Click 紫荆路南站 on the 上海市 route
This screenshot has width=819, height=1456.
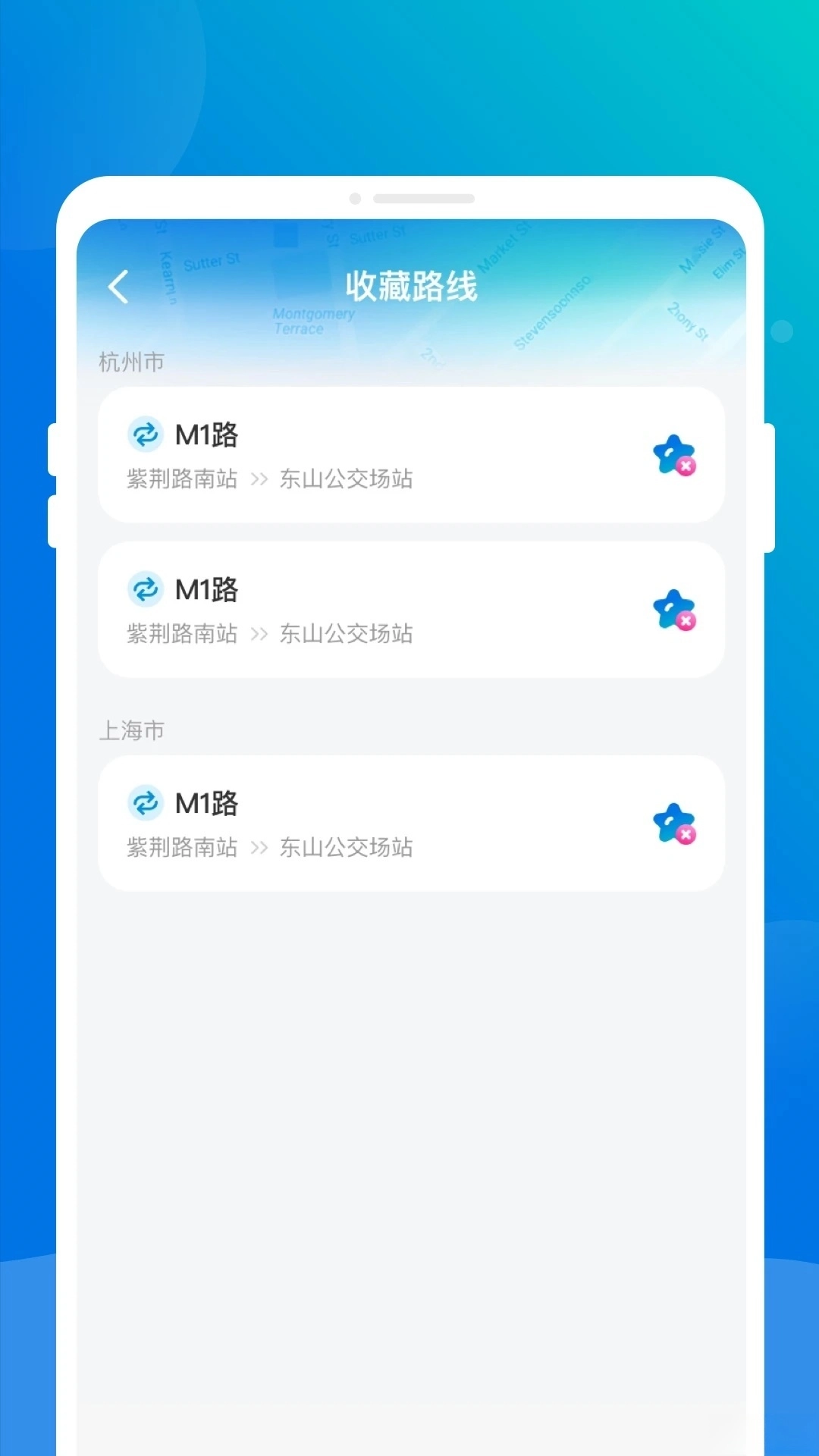pyautogui.click(x=180, y=847)
